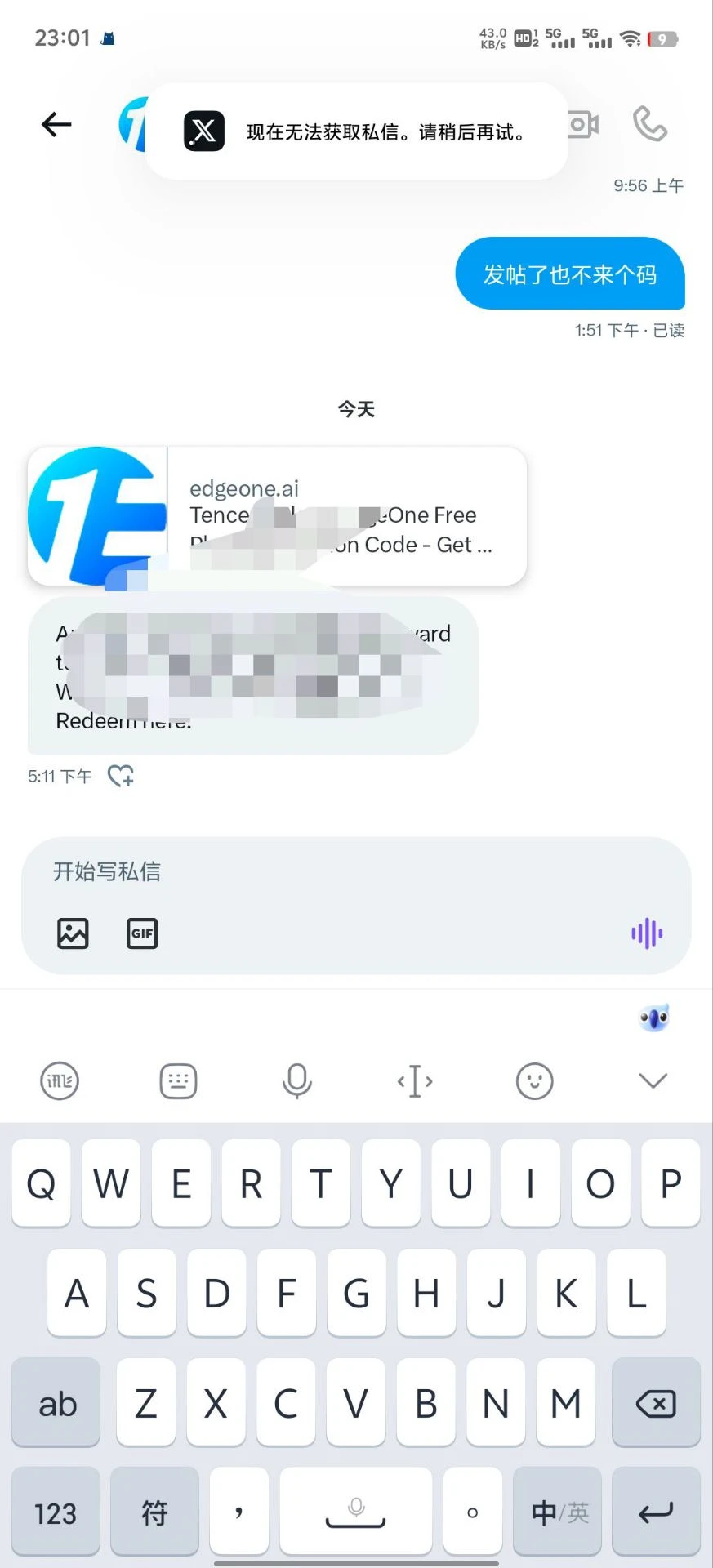
Task: Open the 123 number keypad
Action: (x=56, y=1512)
